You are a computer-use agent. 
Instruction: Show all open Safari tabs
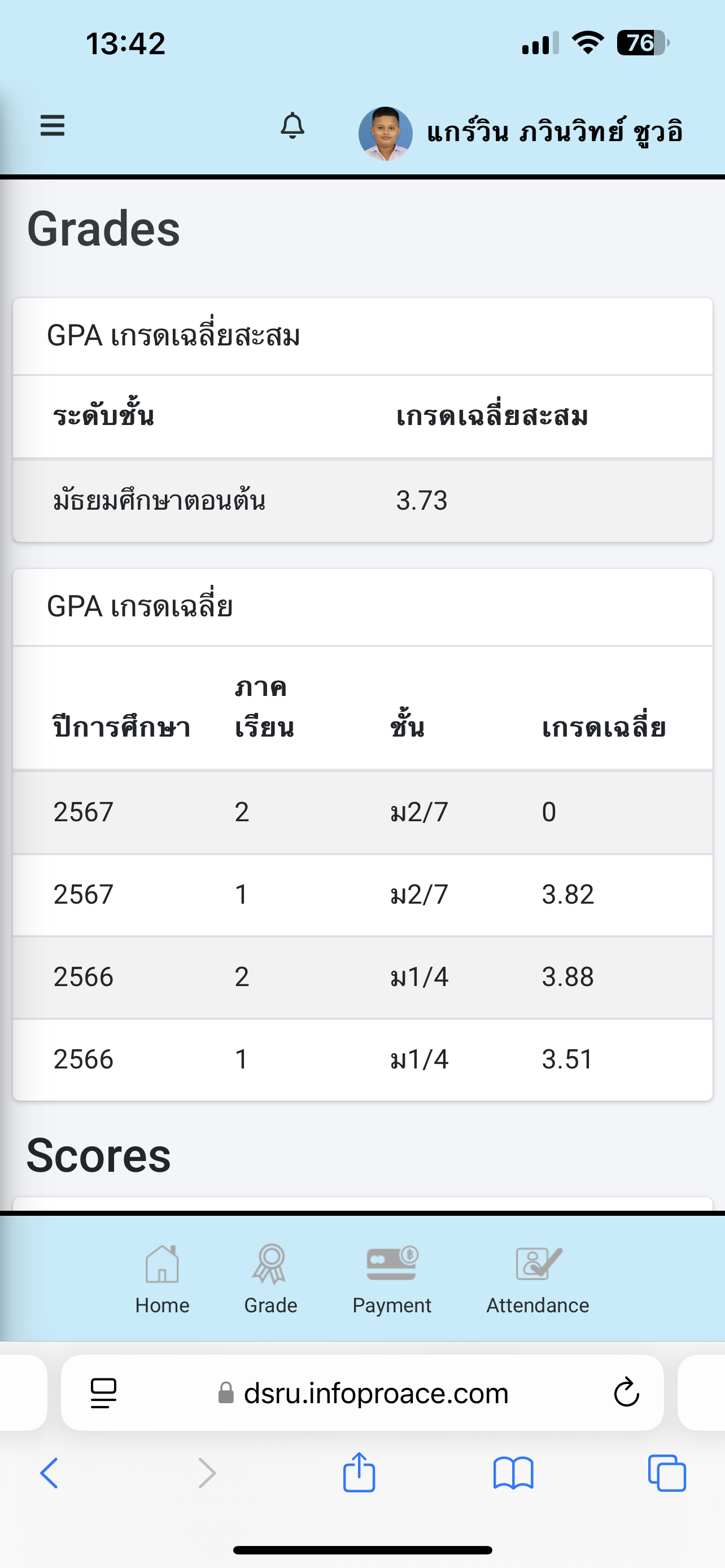667,1473
